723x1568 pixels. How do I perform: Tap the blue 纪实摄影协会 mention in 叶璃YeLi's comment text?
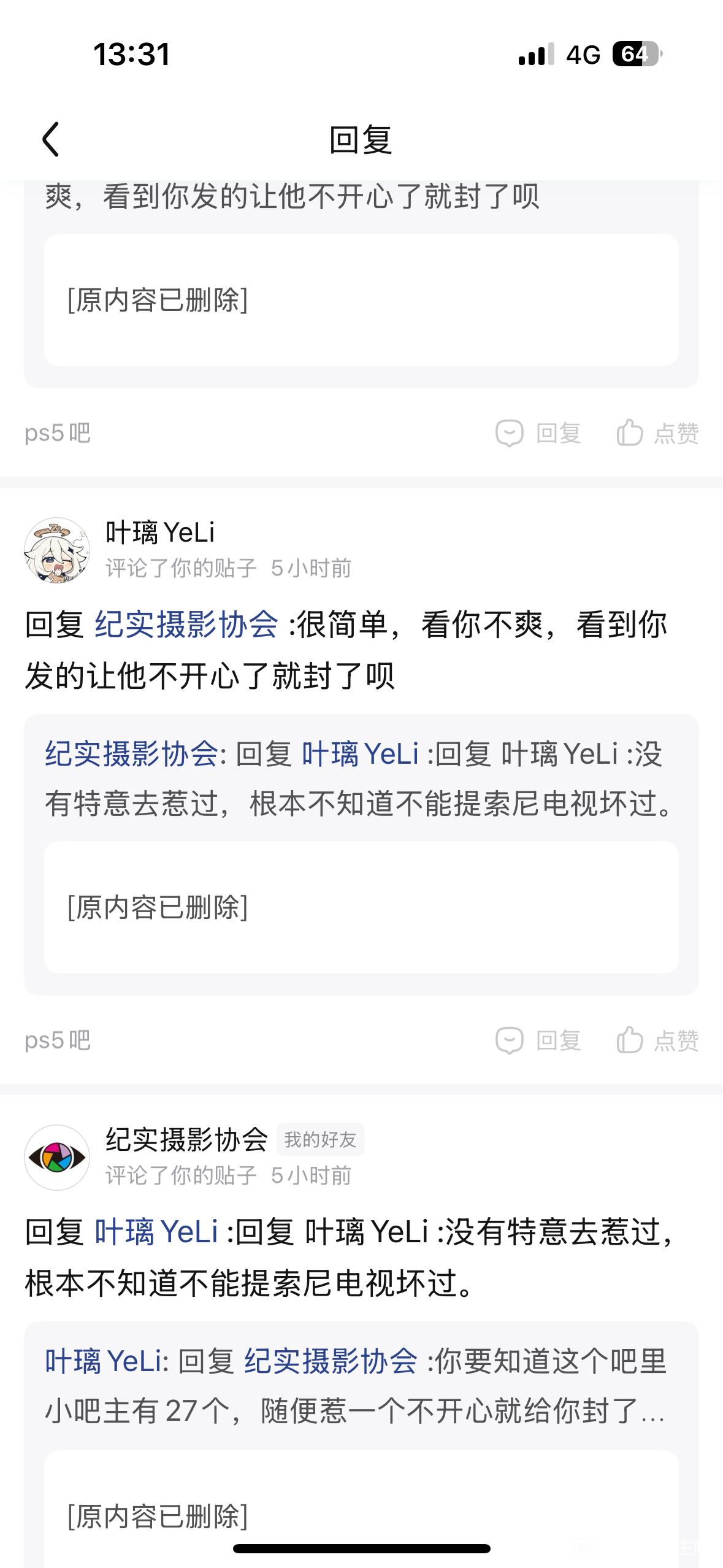click(186, 625)
